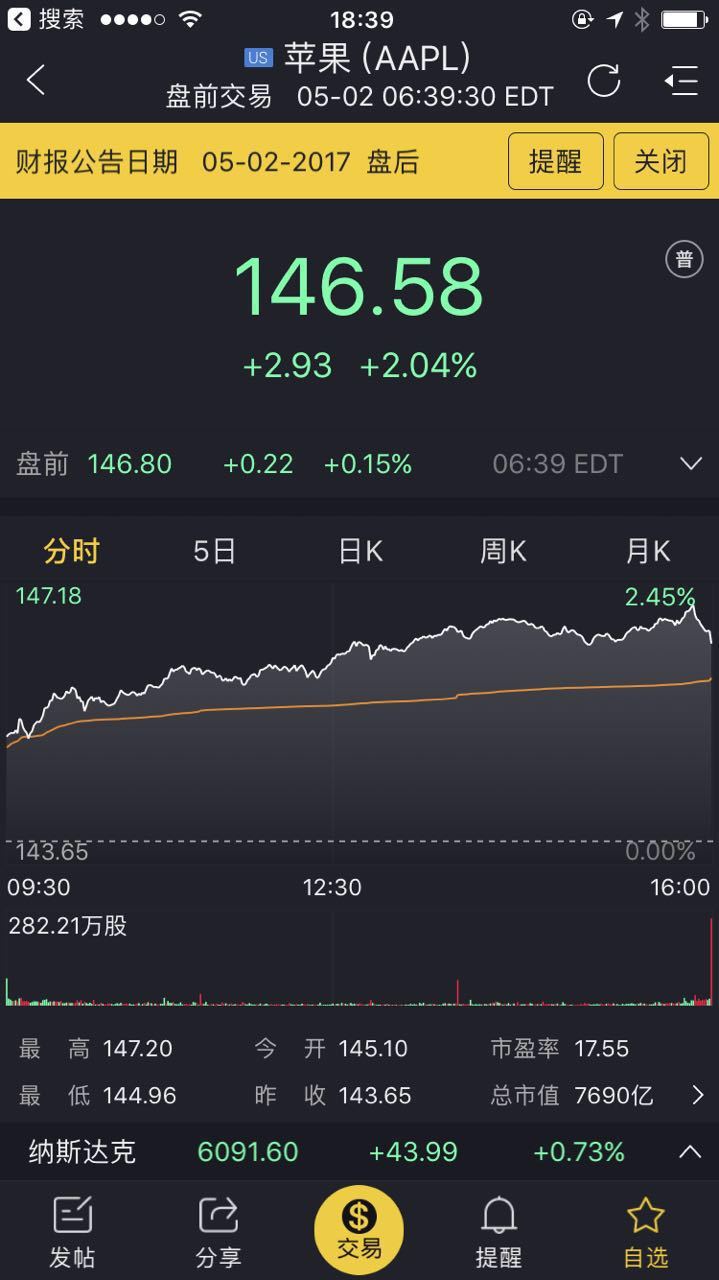The image size is (719, 1280).
Task: Open 提醒 bell in the bottom bar
Action: [x=498, y=1231]
